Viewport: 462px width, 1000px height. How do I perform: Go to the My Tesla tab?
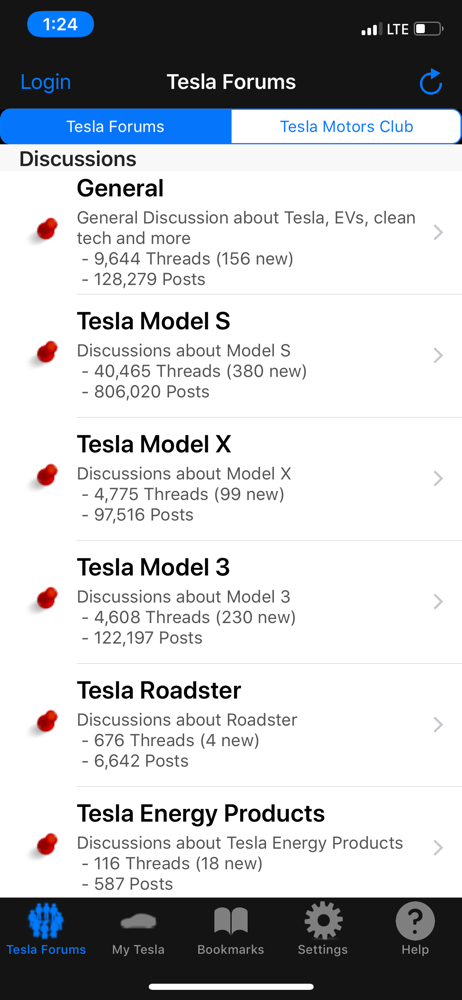138,930
